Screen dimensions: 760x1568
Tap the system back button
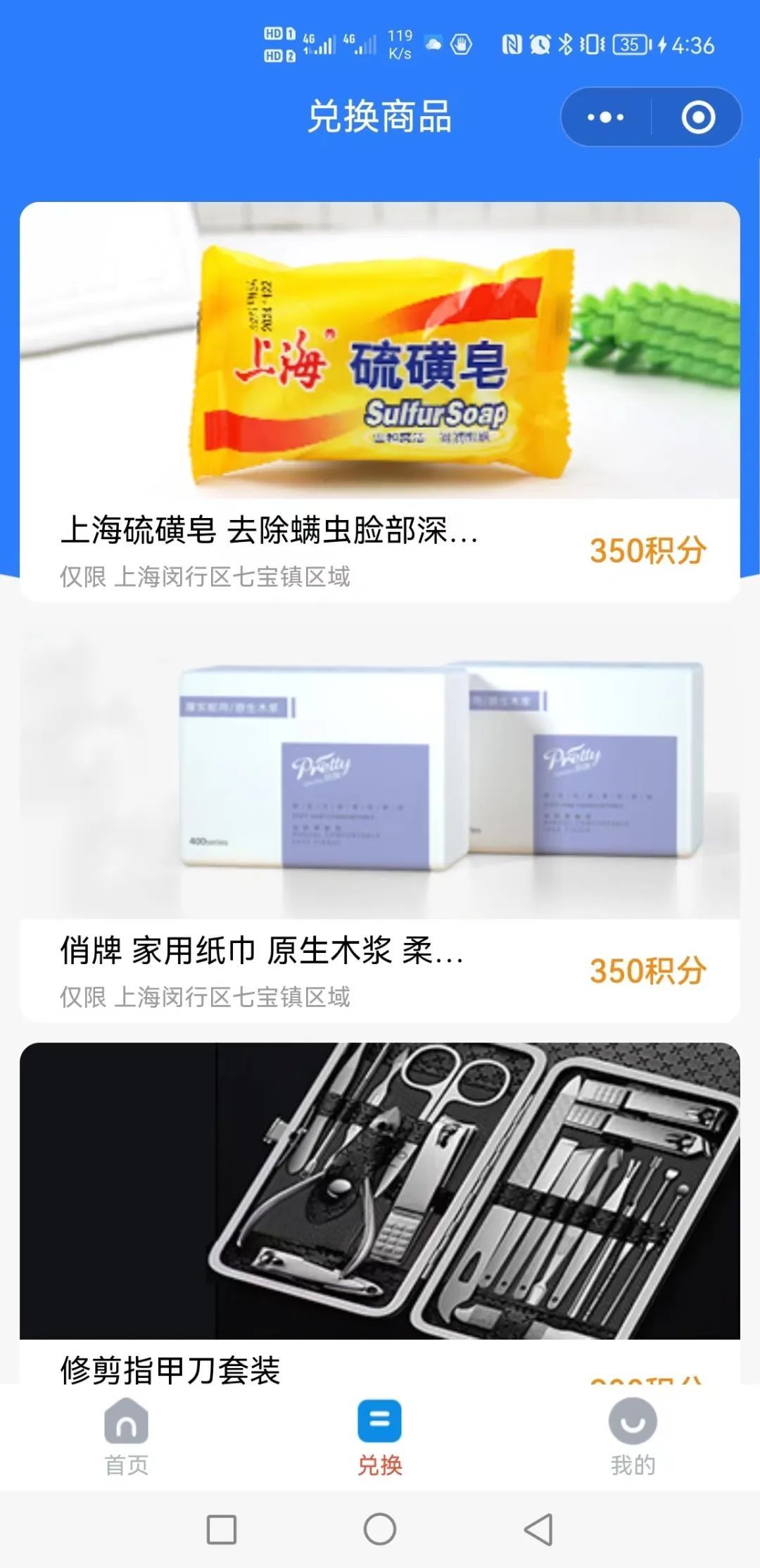click(539, 1529)
